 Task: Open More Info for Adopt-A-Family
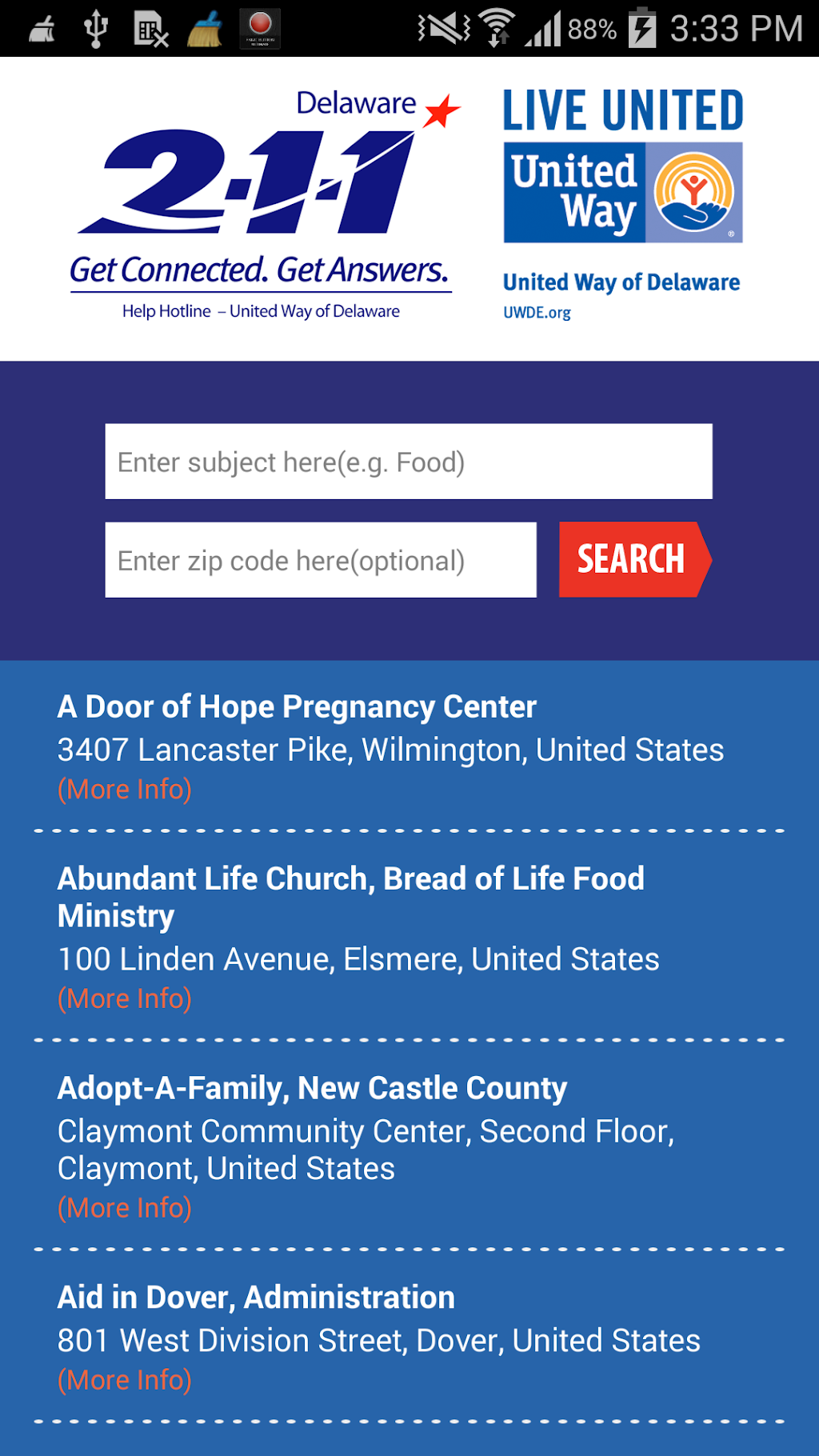tap(125, 1208)
